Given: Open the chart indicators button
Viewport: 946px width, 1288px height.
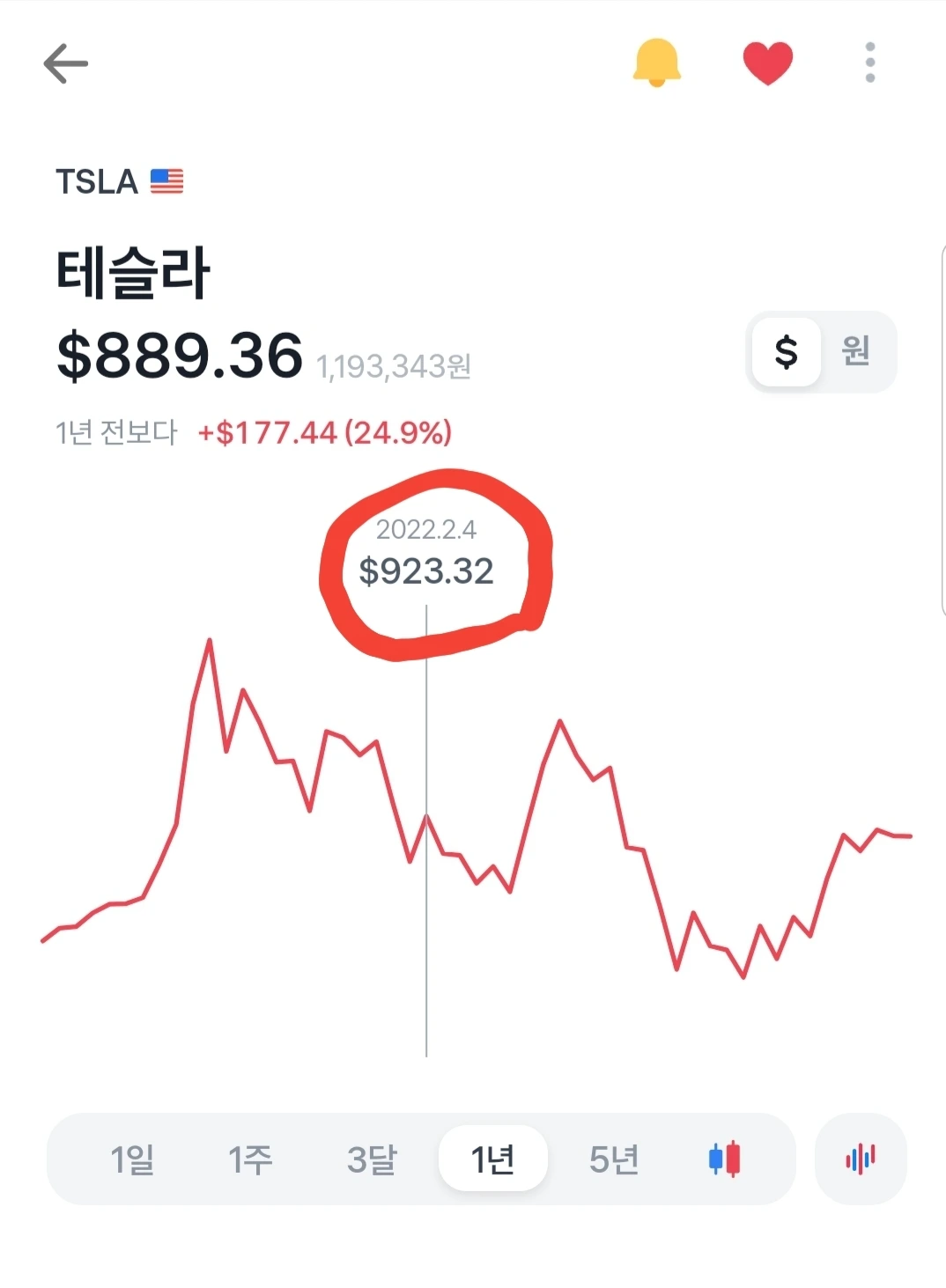Looking at the screenshot, I should click(861, 1159).
